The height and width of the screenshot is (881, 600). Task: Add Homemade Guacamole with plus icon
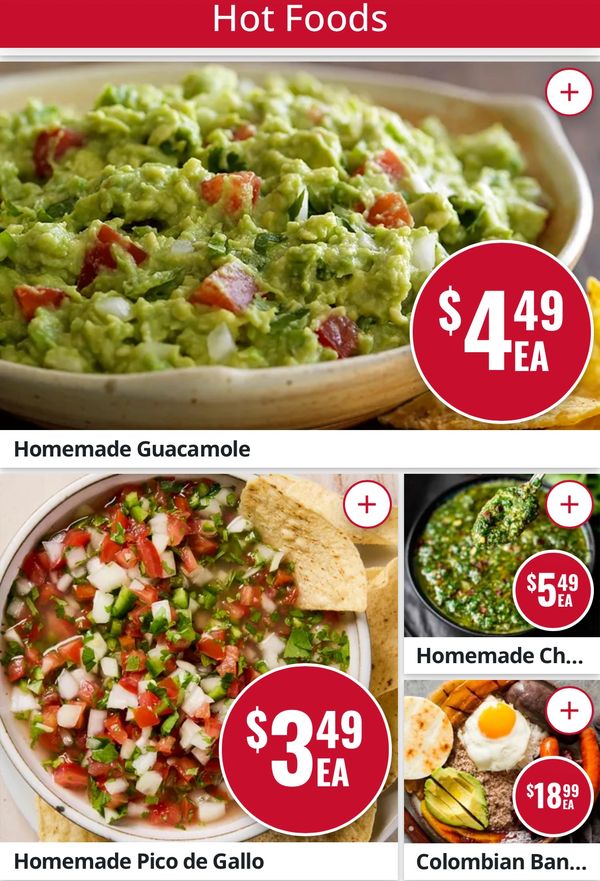[x=569, y=92]
